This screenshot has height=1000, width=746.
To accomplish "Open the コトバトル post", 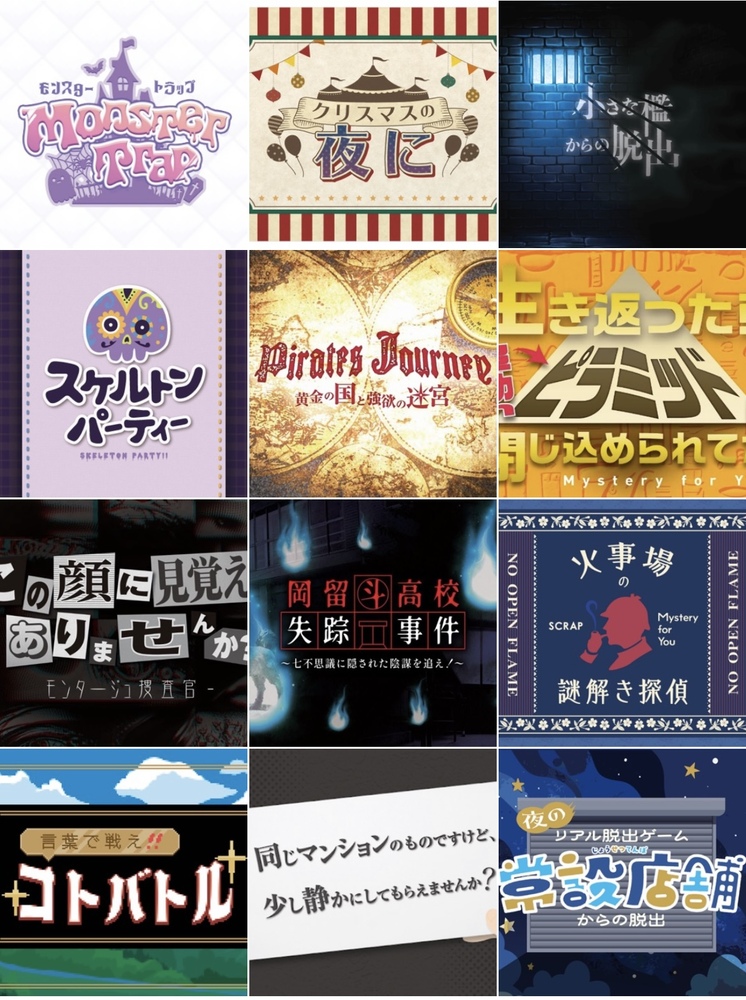I will click(123, 873).
